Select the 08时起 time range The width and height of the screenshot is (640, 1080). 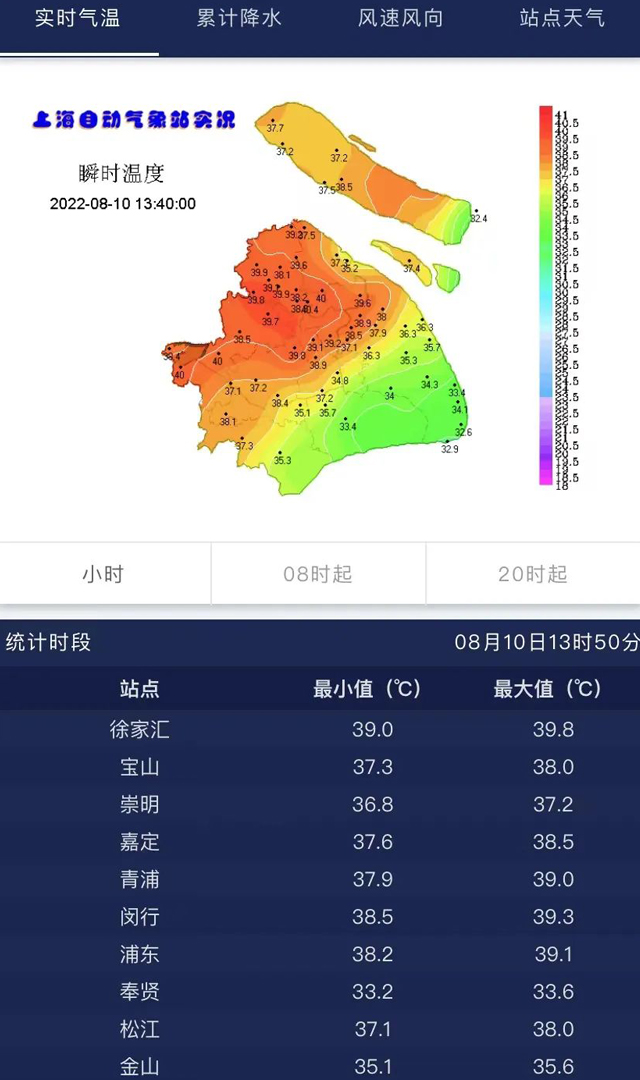(318, 574)
